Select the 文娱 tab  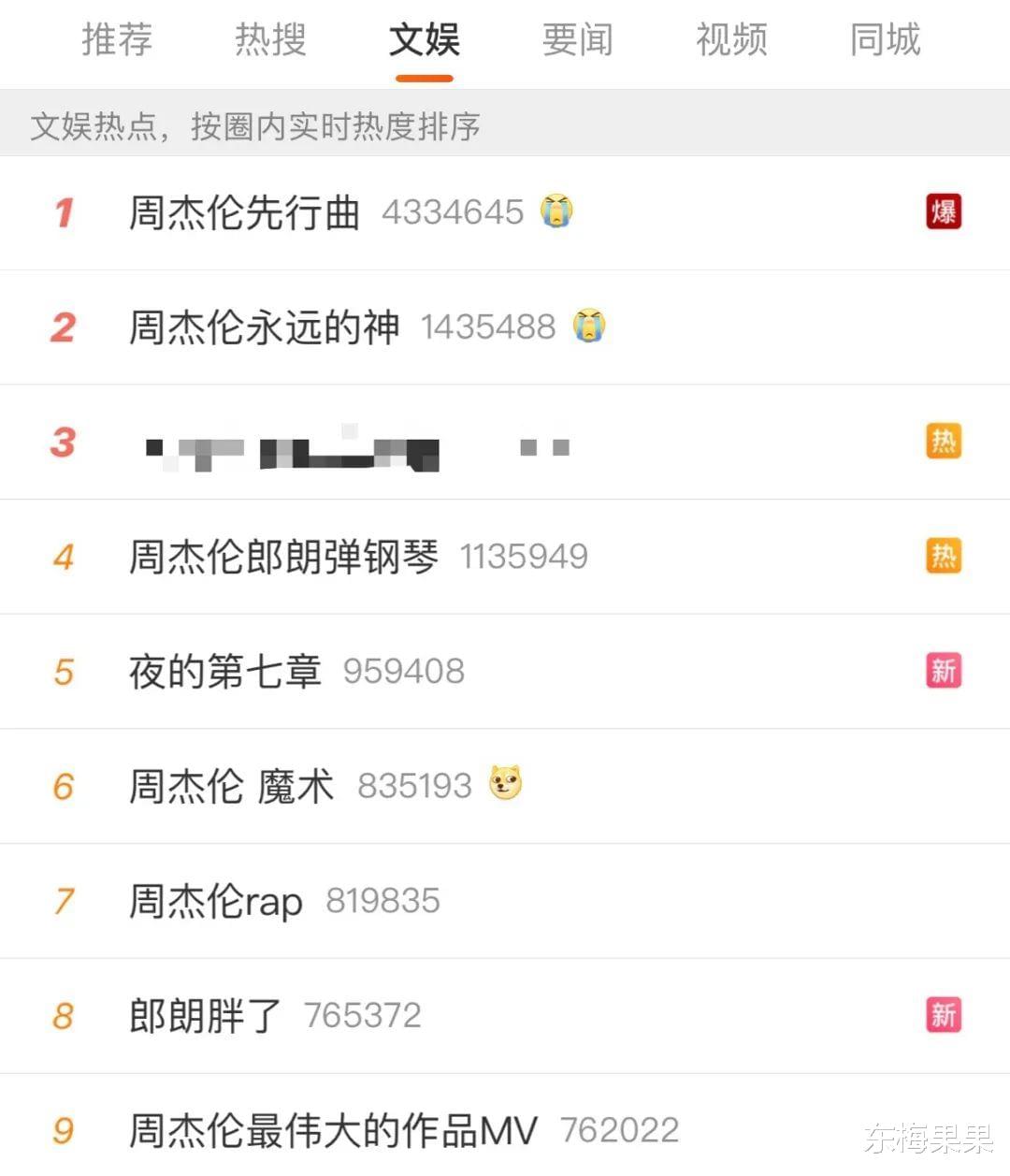[x=424, y=40]
